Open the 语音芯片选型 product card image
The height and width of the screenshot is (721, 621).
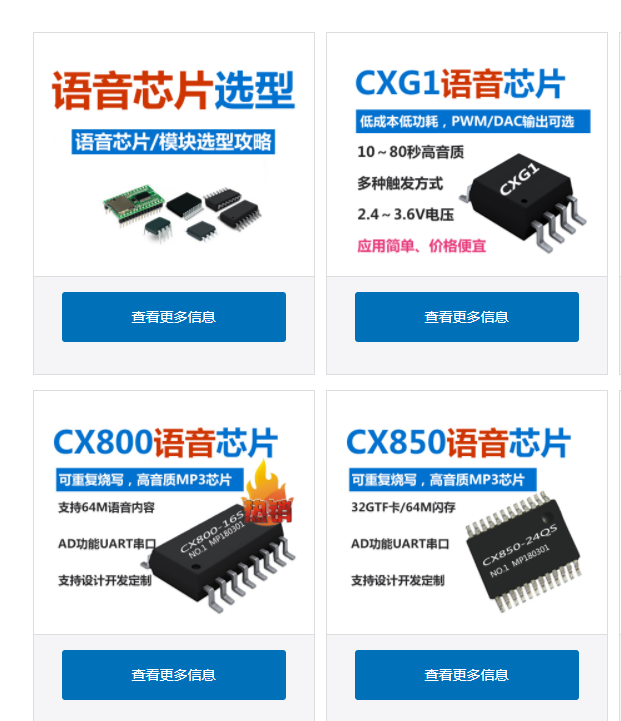[174, 155]
